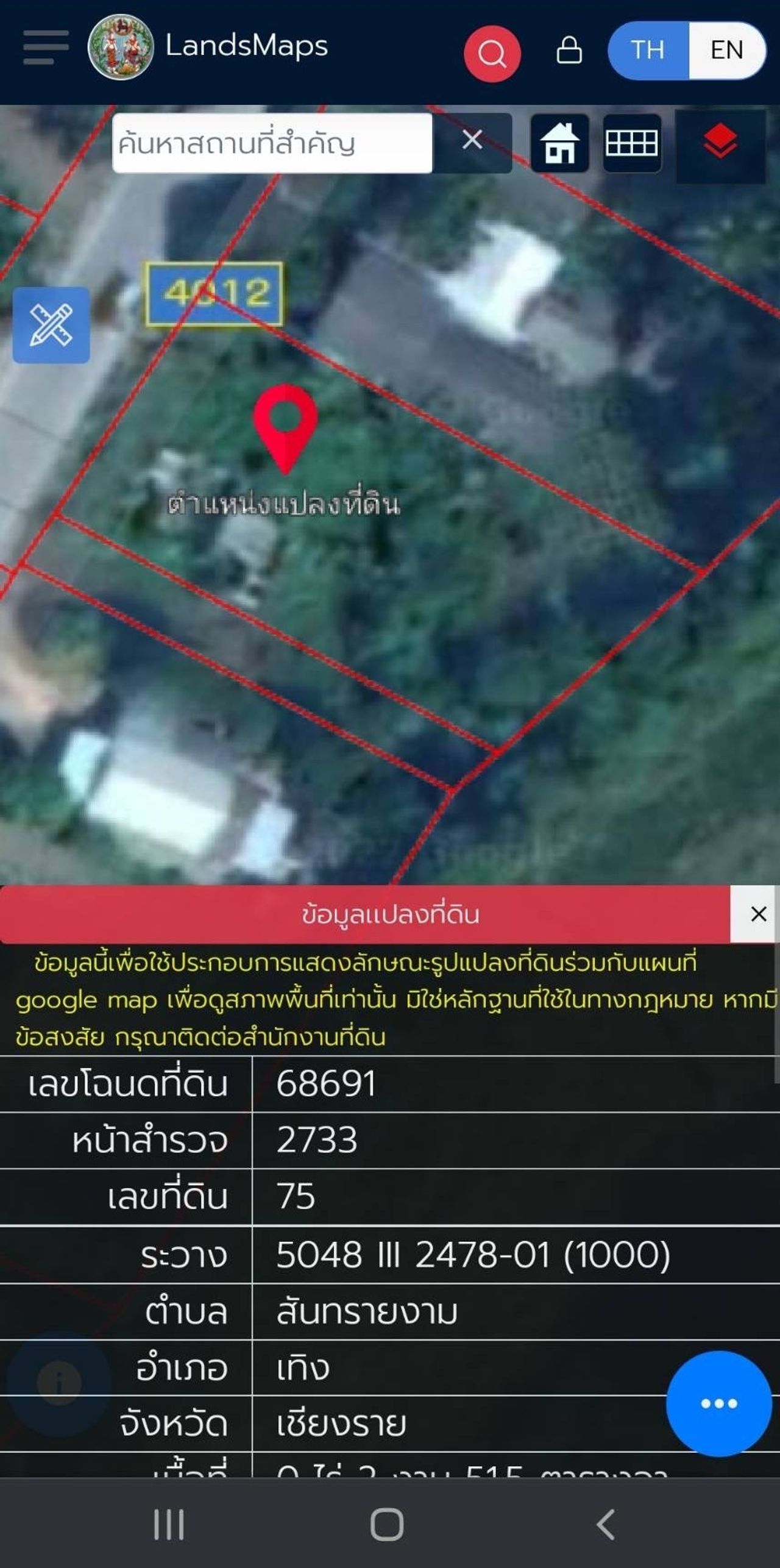Open the blue three-dots floating button
Screen dimensions: 780x1568
[718, 1403]
